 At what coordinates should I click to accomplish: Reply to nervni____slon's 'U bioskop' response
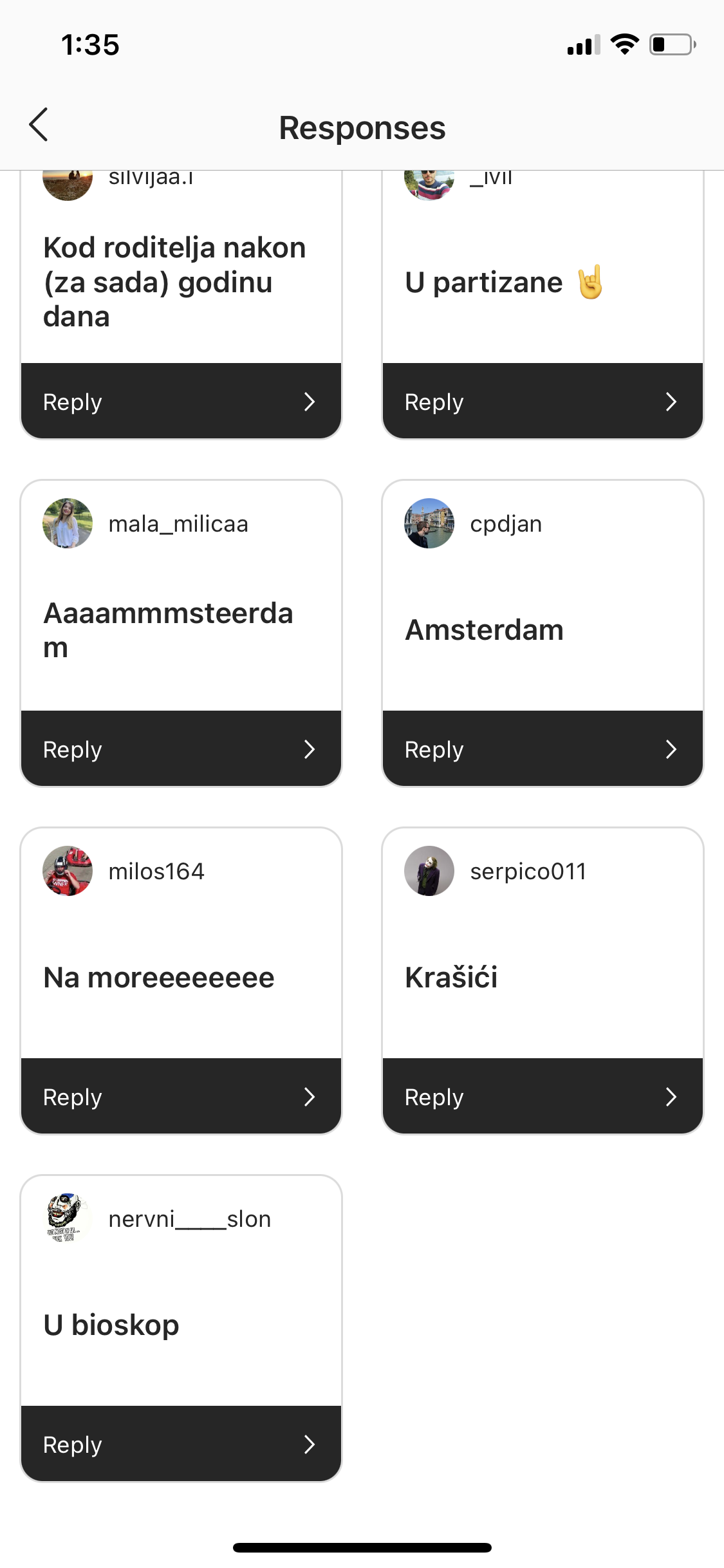pos(181,1444)
